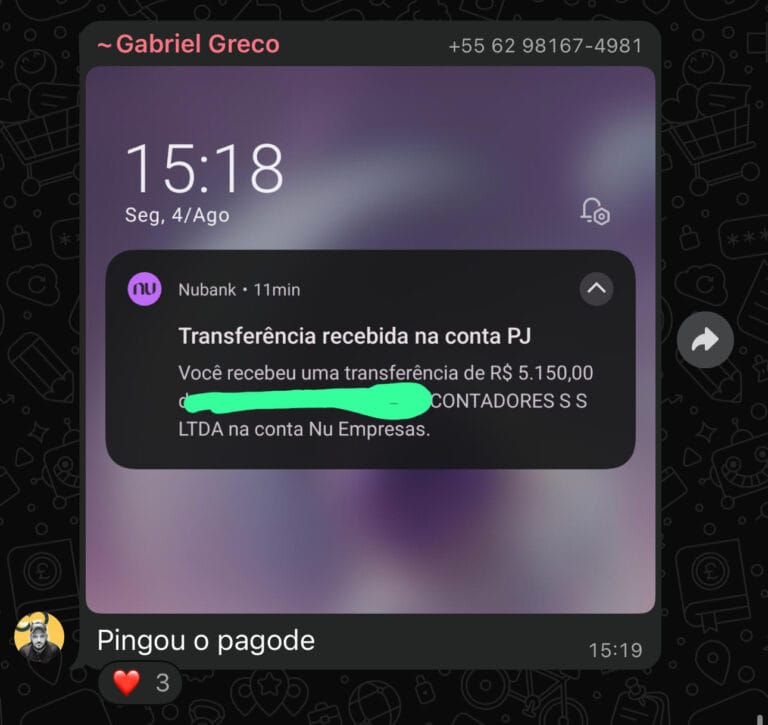Viewport: 768px width, 725px height.
Task: Forward the image message
Action: pos(705,341)
